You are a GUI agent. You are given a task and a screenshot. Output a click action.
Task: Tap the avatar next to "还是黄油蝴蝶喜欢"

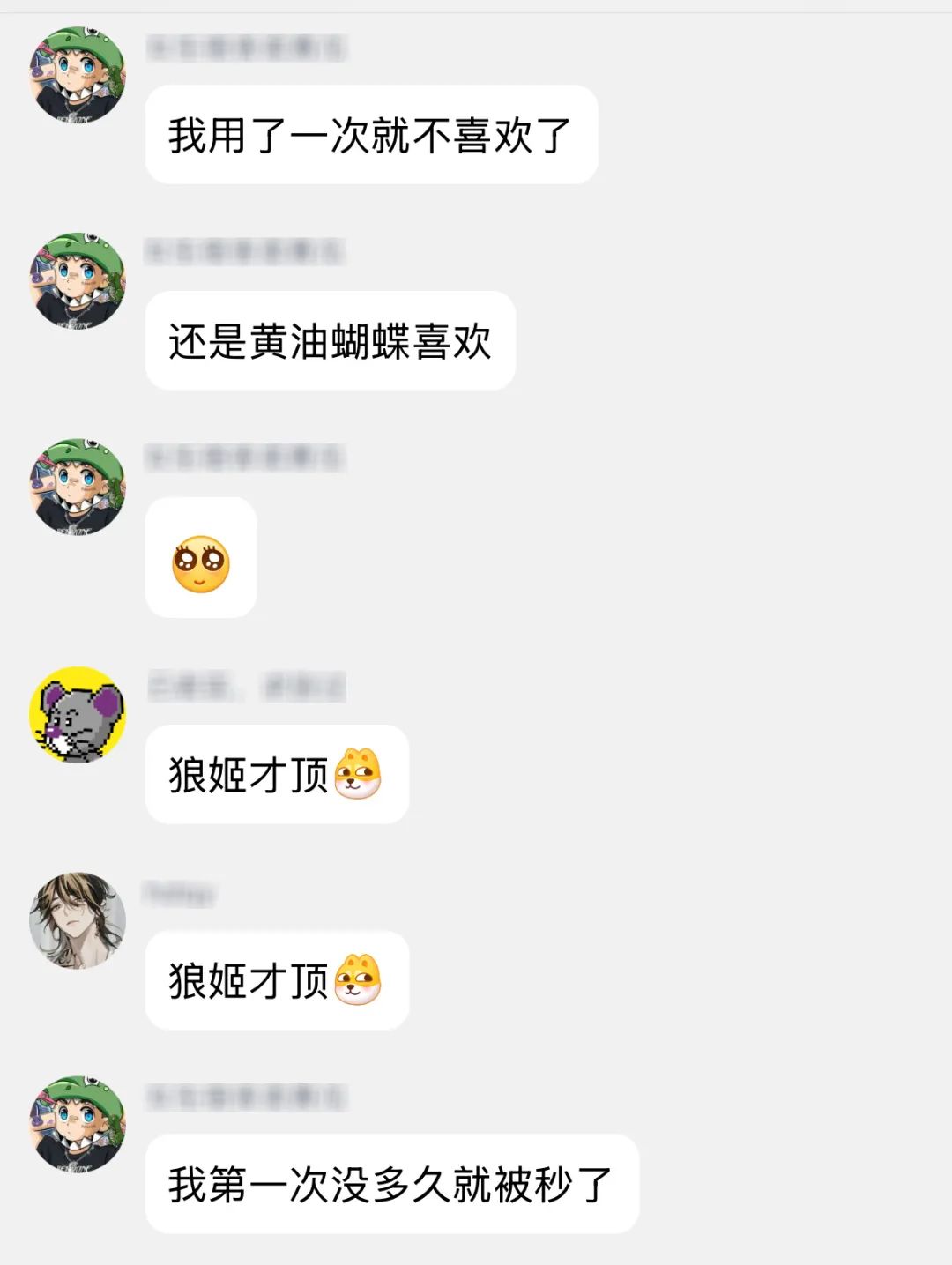78,281
